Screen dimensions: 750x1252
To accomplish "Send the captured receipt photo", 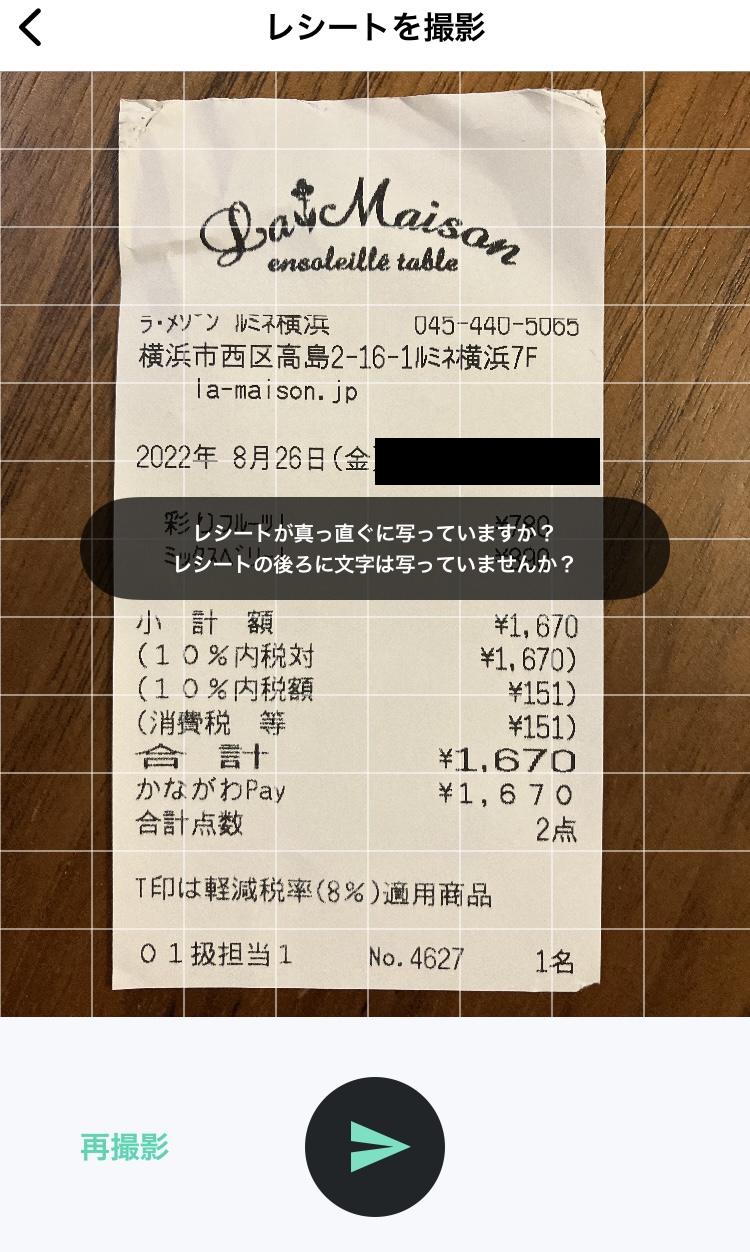I will click(374, 1147).
